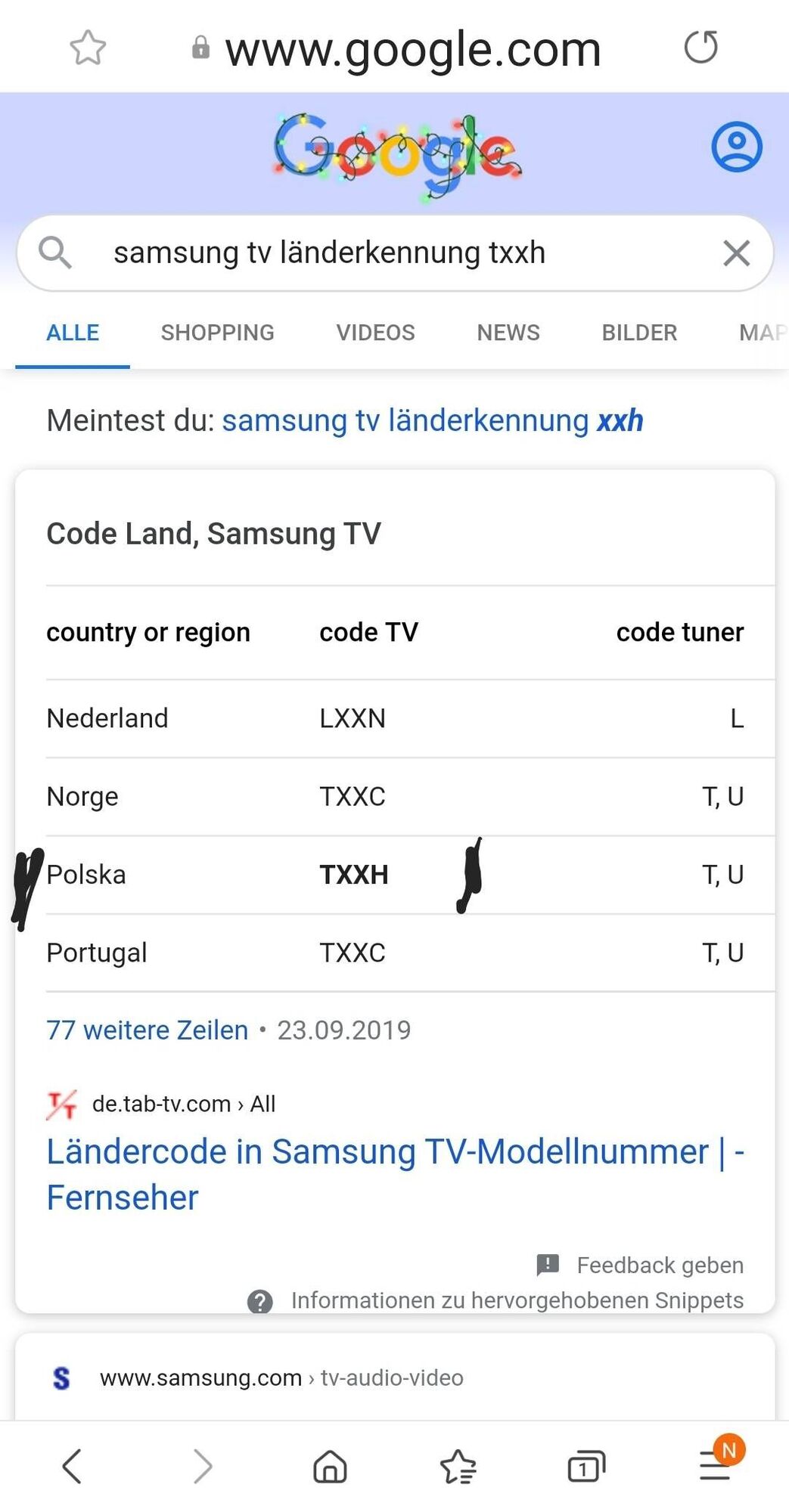Switch to the Videos tab
The height and width of the screenshot is (1512, 789).
(375, 333)
